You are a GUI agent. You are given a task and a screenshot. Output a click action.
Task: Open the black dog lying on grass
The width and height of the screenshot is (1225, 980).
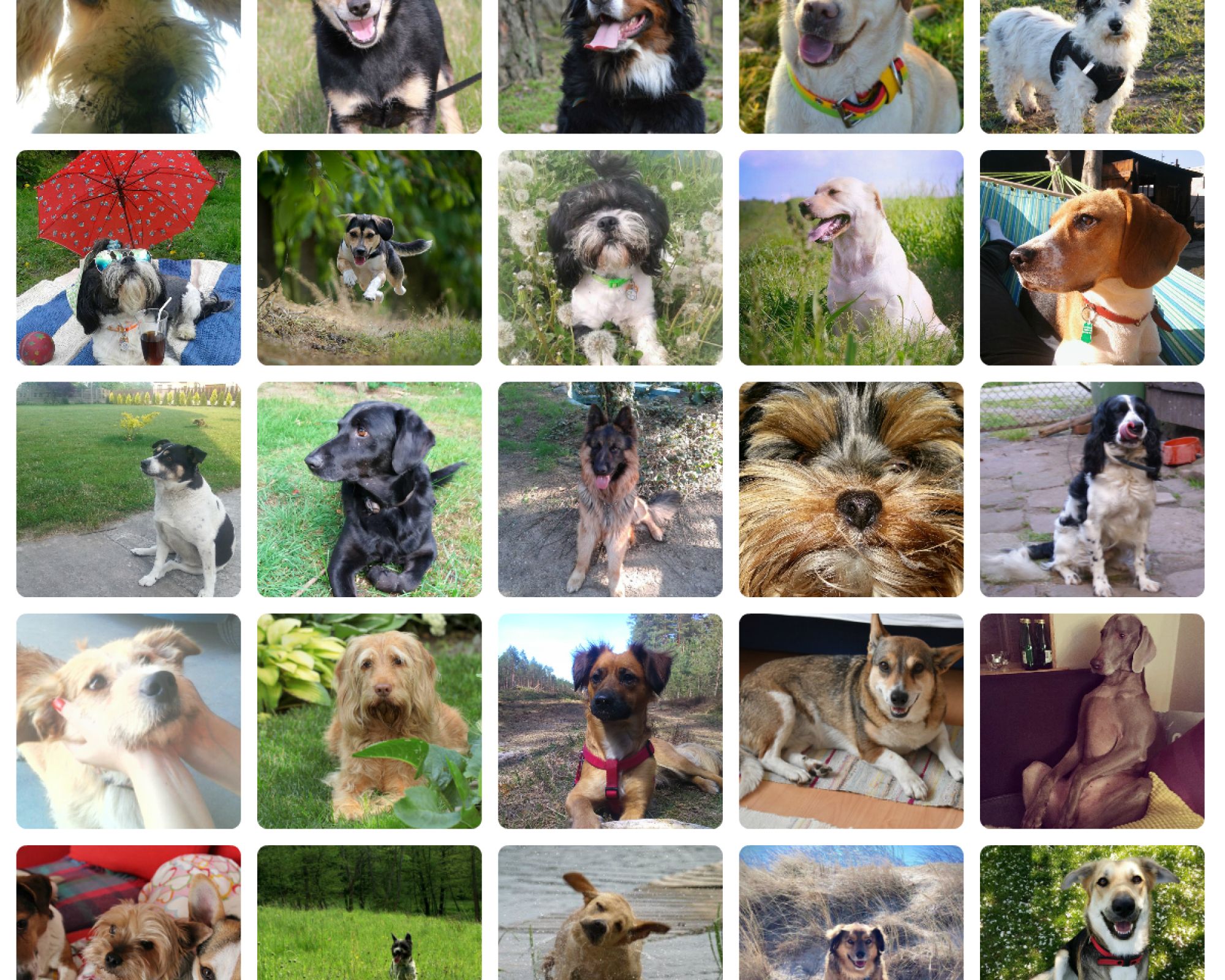[x=369, y=489]
